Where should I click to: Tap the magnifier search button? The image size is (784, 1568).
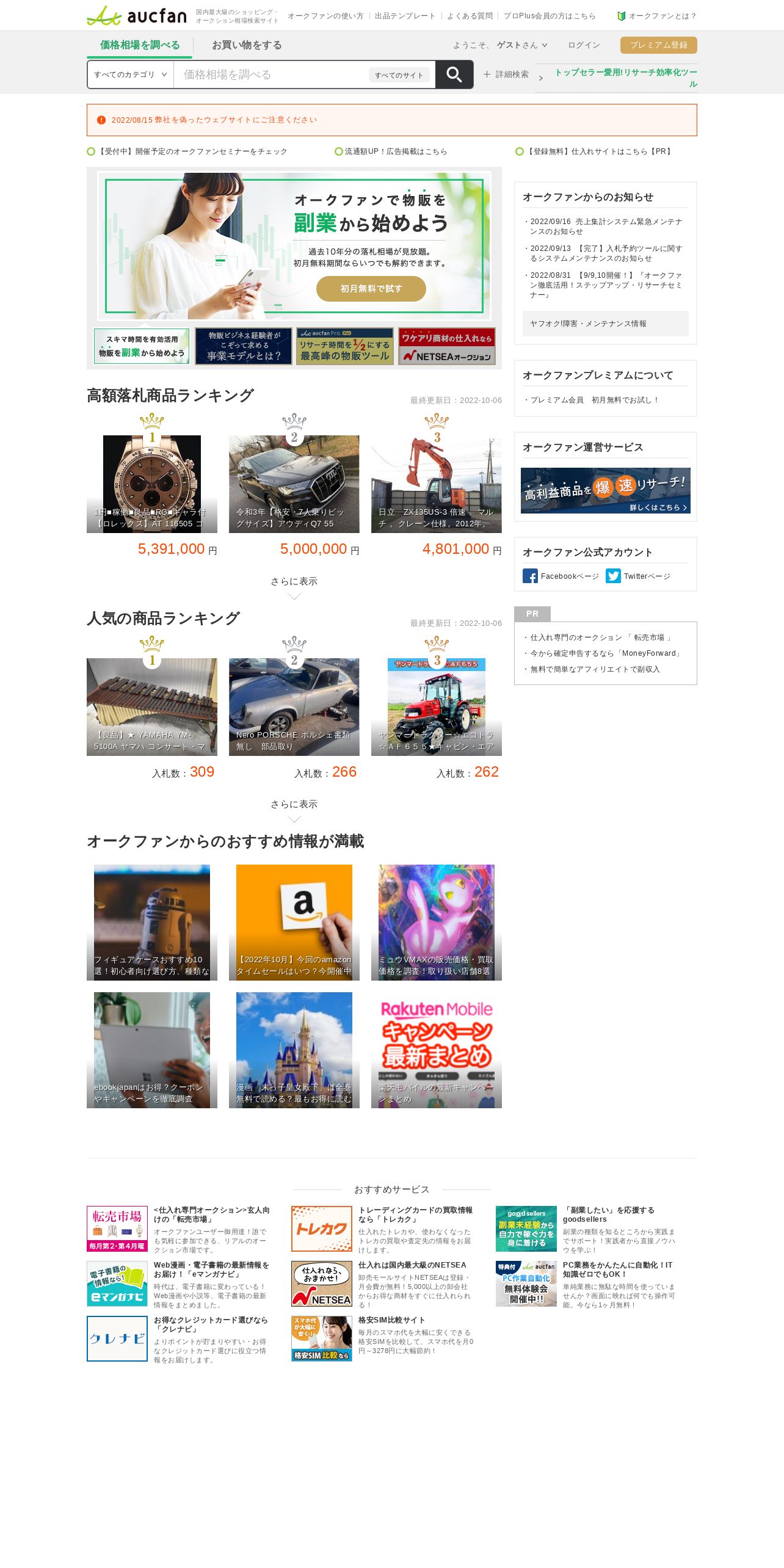pos(454,74)
